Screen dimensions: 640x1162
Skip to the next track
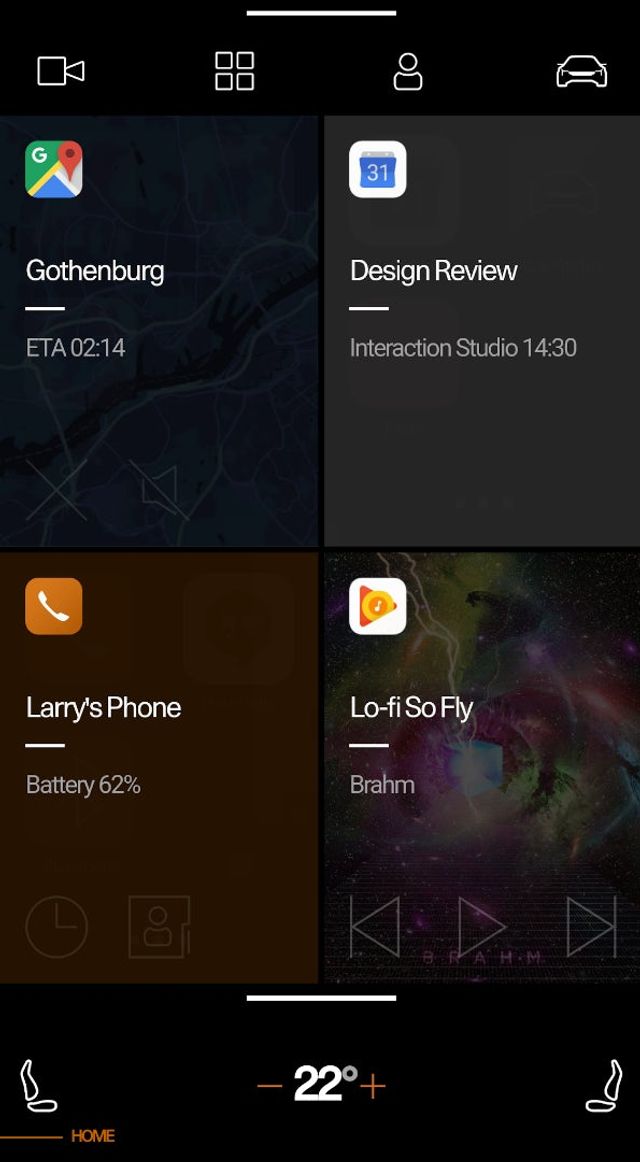590,927
